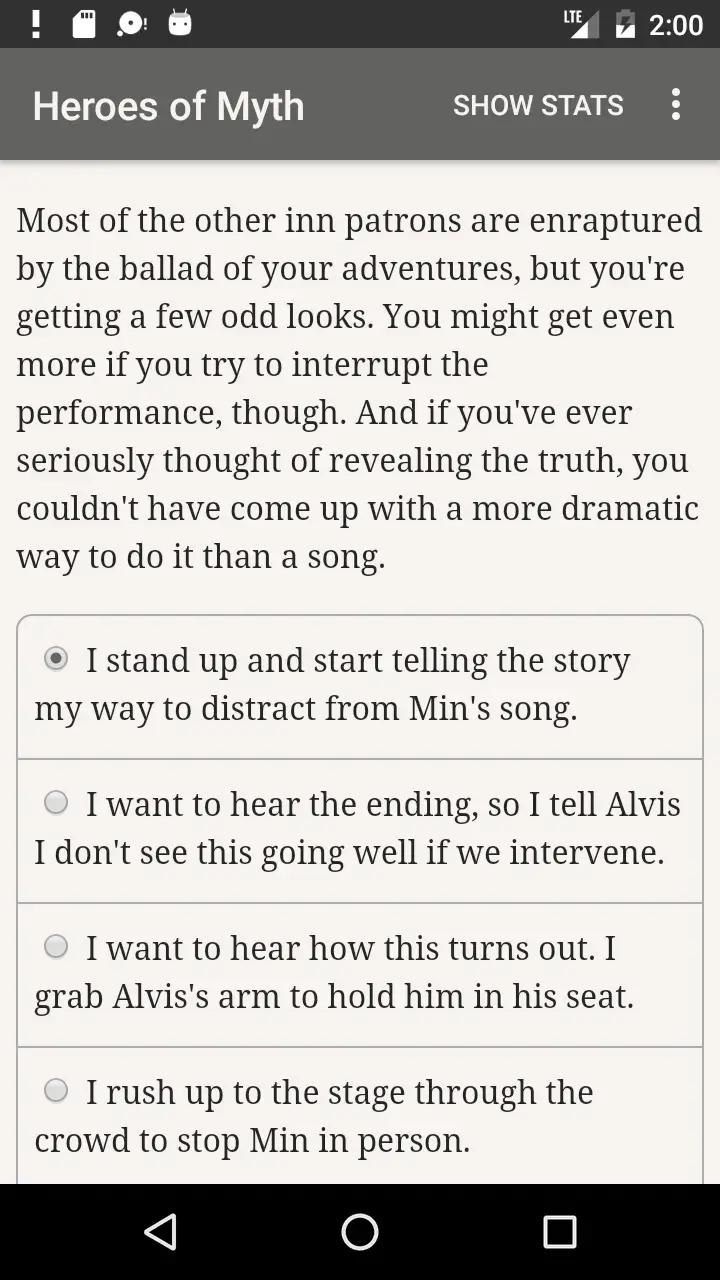Click the speech bubble notification icon

click(130, 23)
